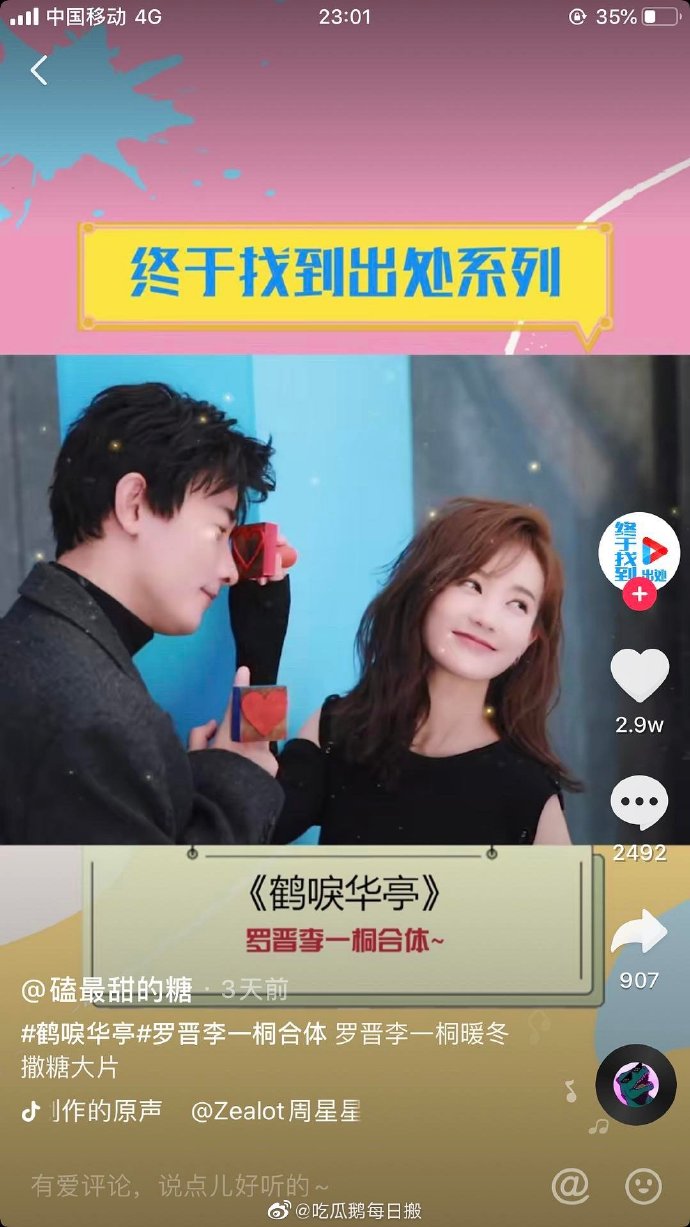Mention someone with the @ icon
The height and width of the screenshot is (1227, 690).
click(570, 1186)
